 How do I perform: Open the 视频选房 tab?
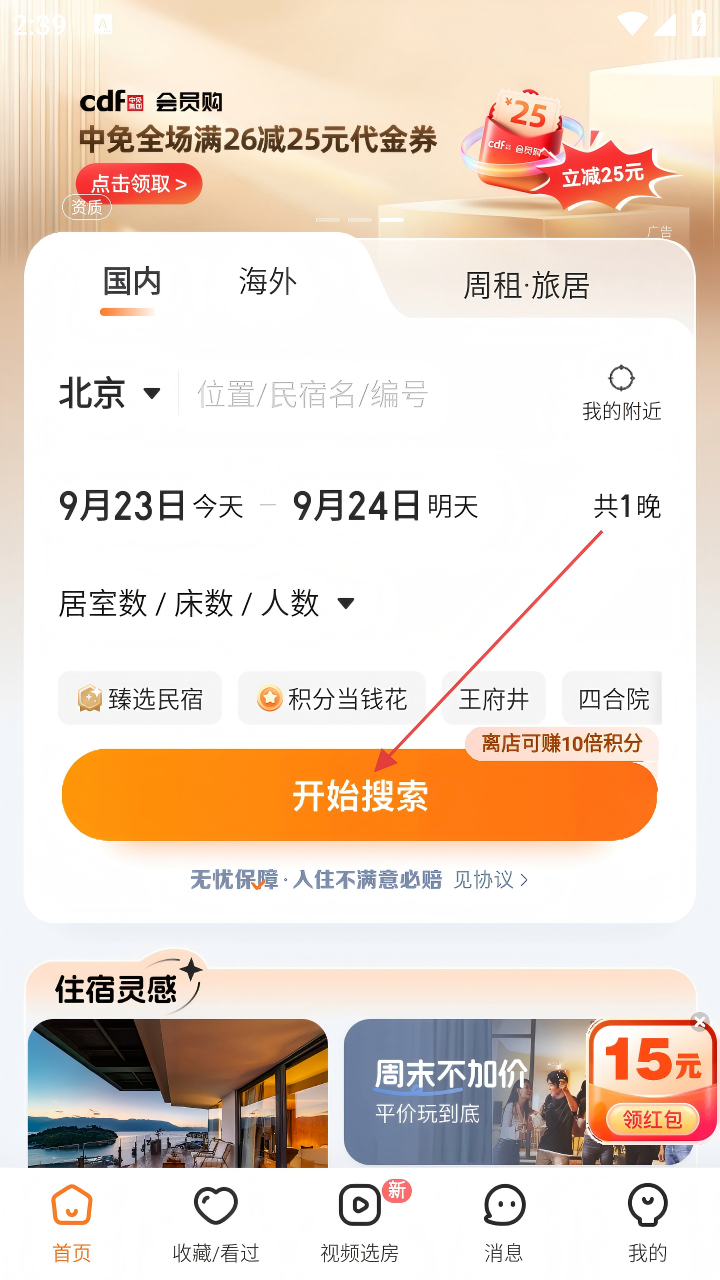pos(360,1224)
